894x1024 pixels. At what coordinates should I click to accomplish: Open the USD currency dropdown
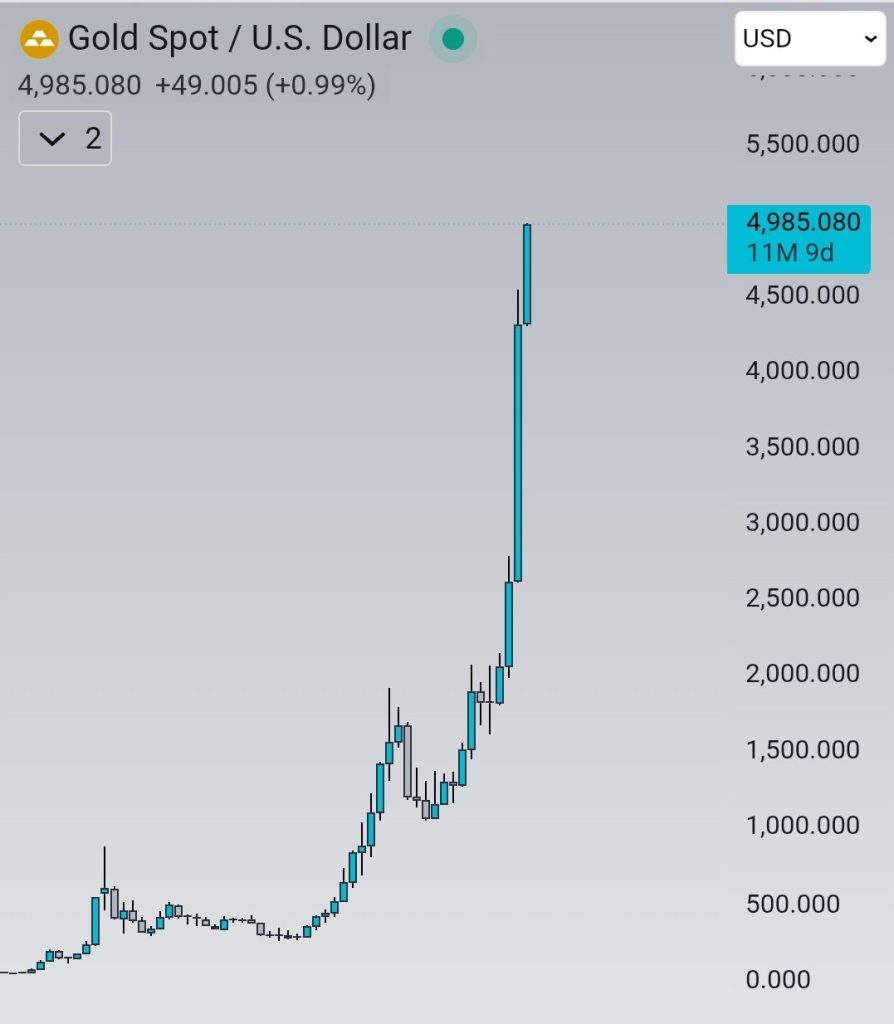tap(808, 39)
